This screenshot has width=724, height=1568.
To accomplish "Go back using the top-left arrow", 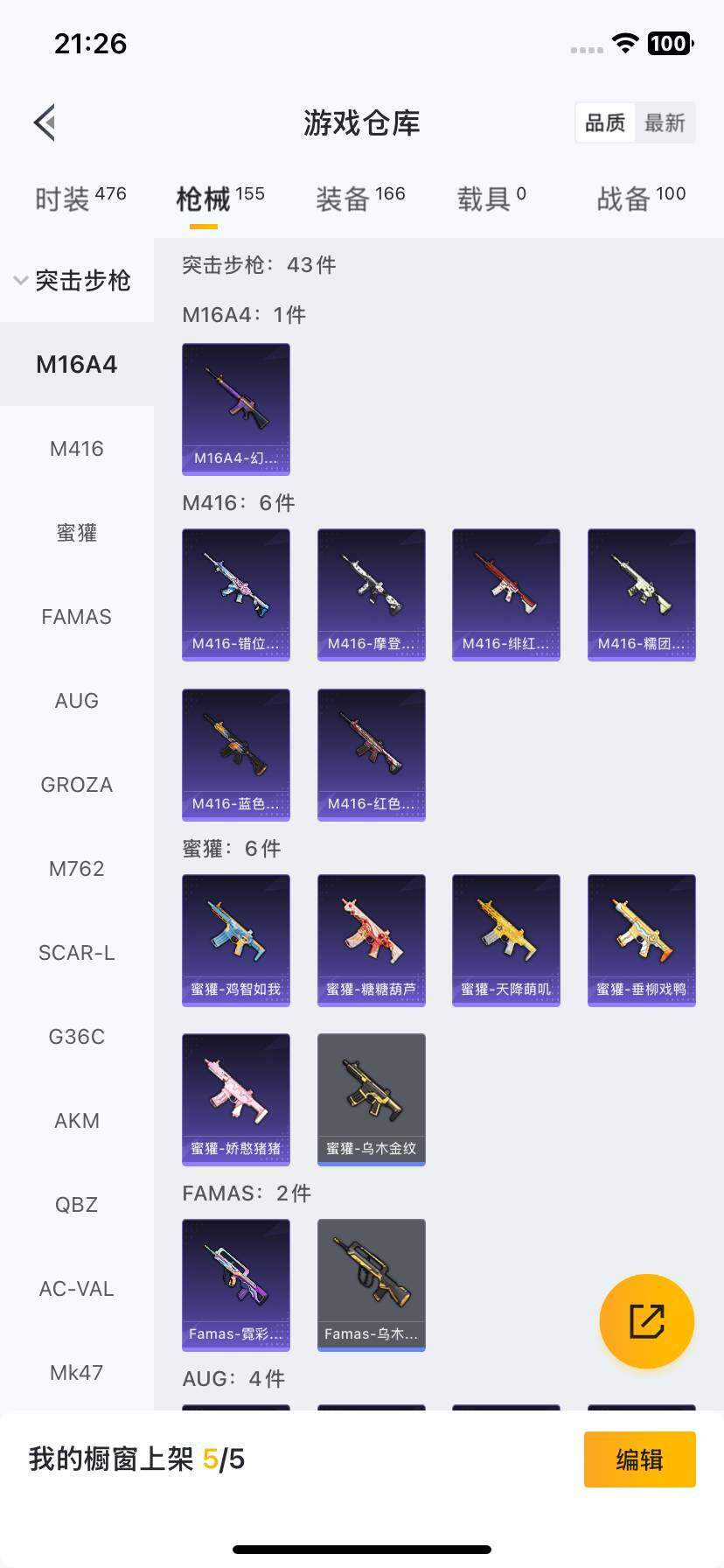I will pyautogui.click(x=45, y=122).
